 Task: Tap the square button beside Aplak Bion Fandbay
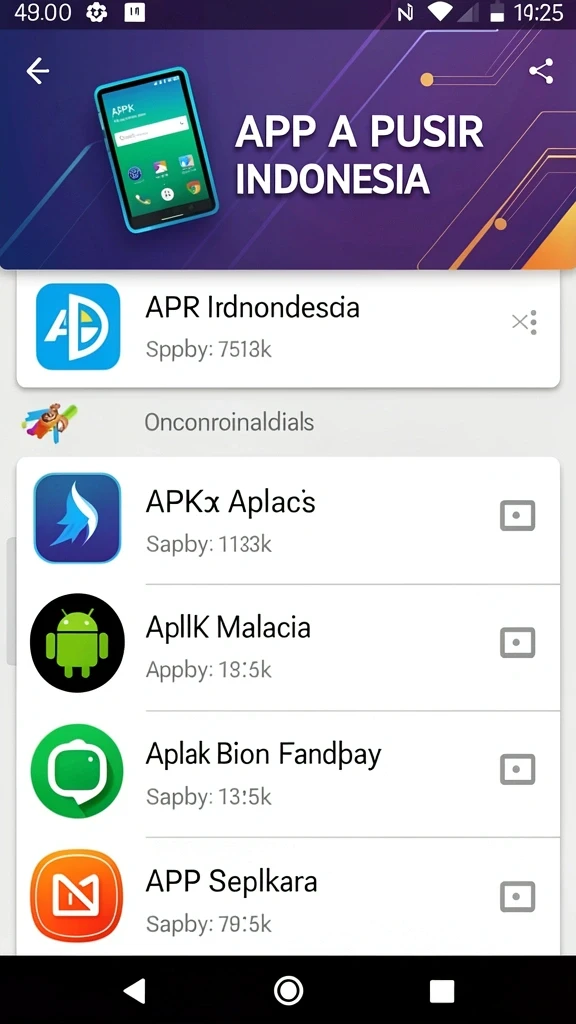[x=517, y=769]
